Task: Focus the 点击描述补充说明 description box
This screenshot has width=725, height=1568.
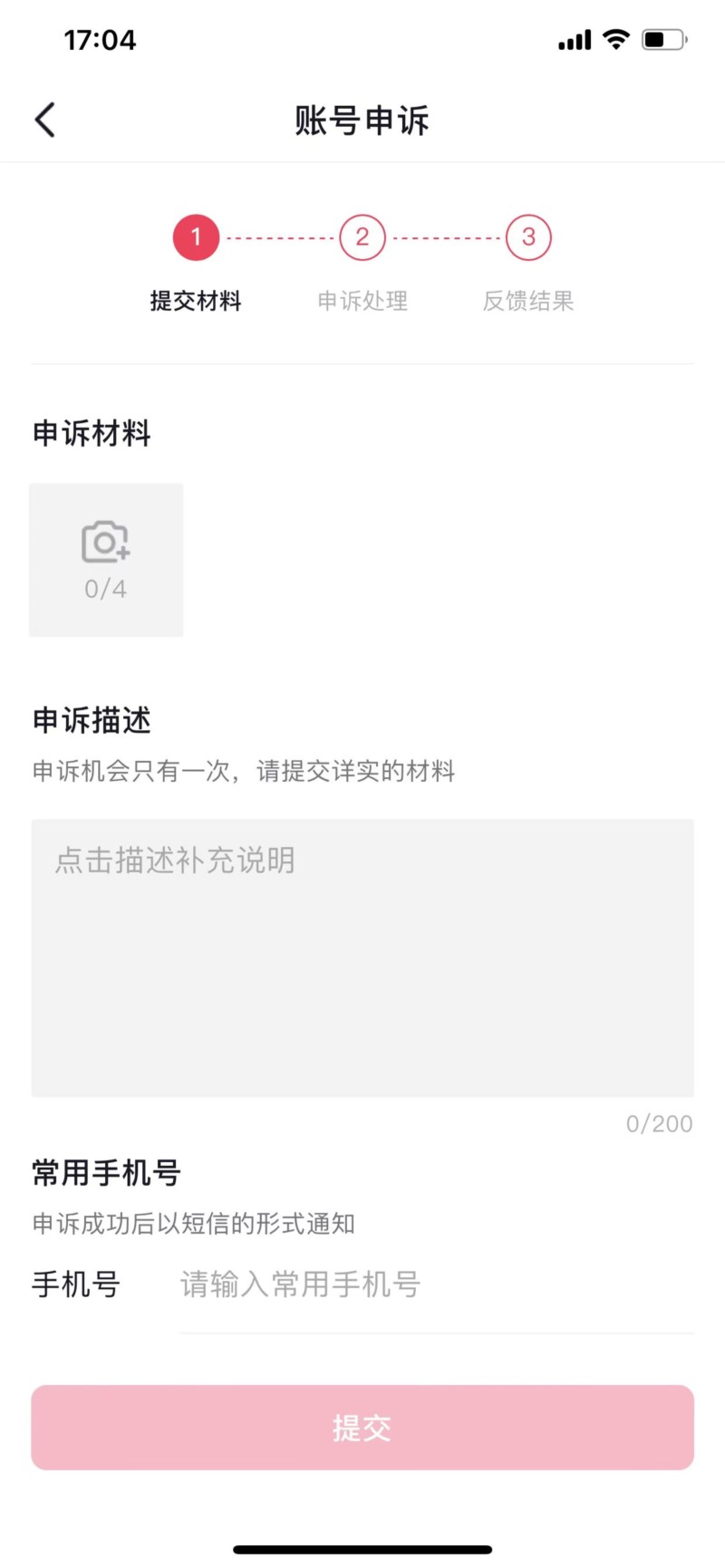Action: tap(362, 957)
